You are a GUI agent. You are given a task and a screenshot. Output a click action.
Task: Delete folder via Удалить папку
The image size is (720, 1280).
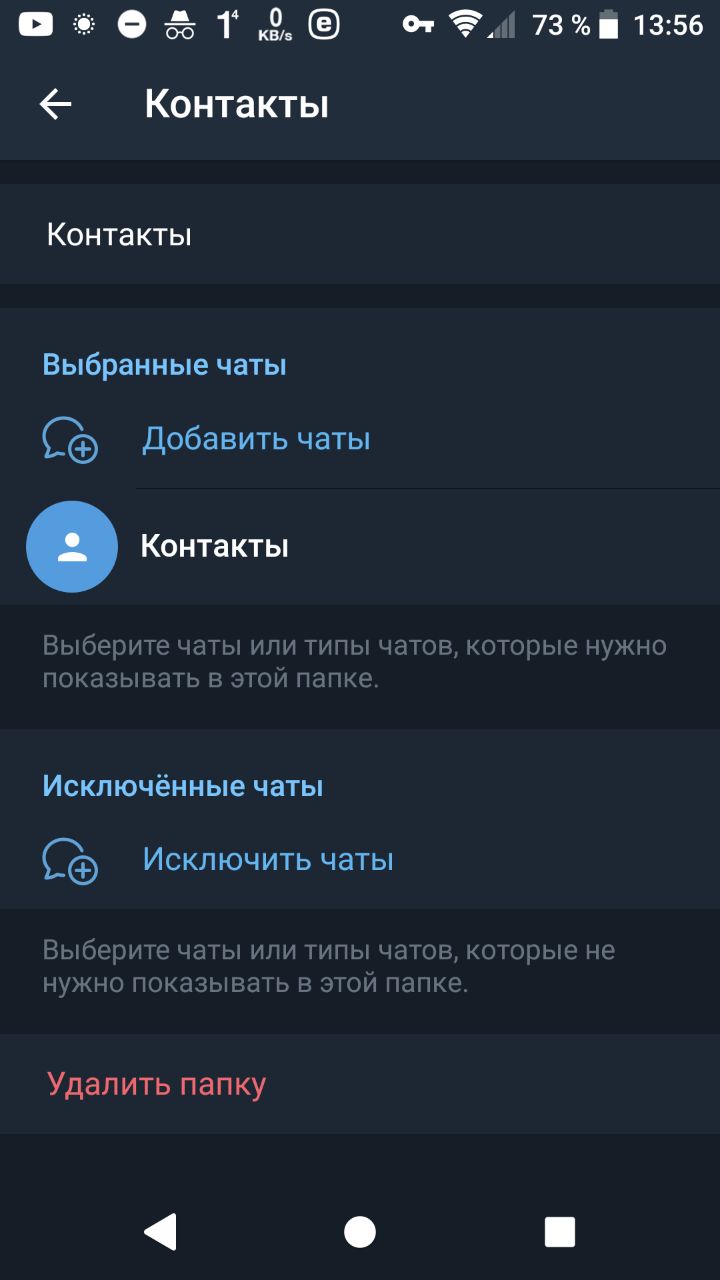click(x=360, y=1084)
